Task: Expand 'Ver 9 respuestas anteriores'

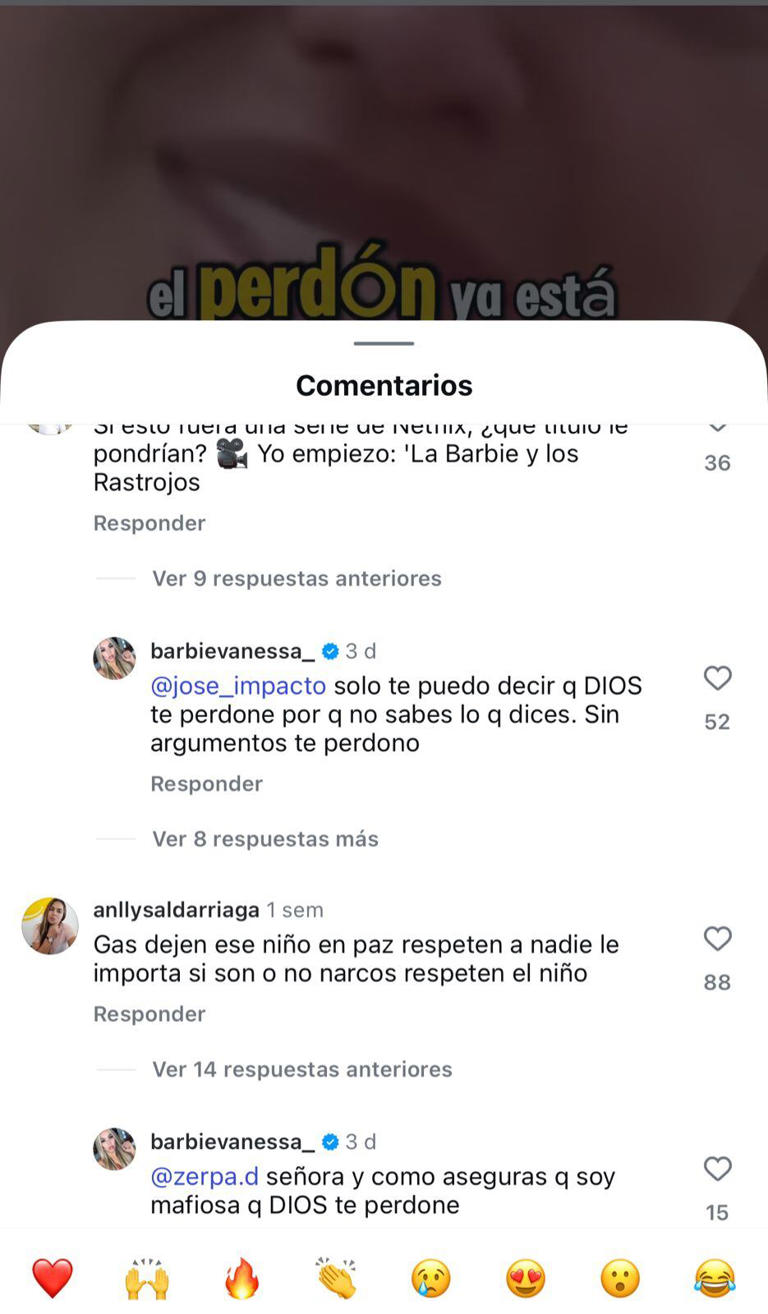Action: (x=297, y=578)
